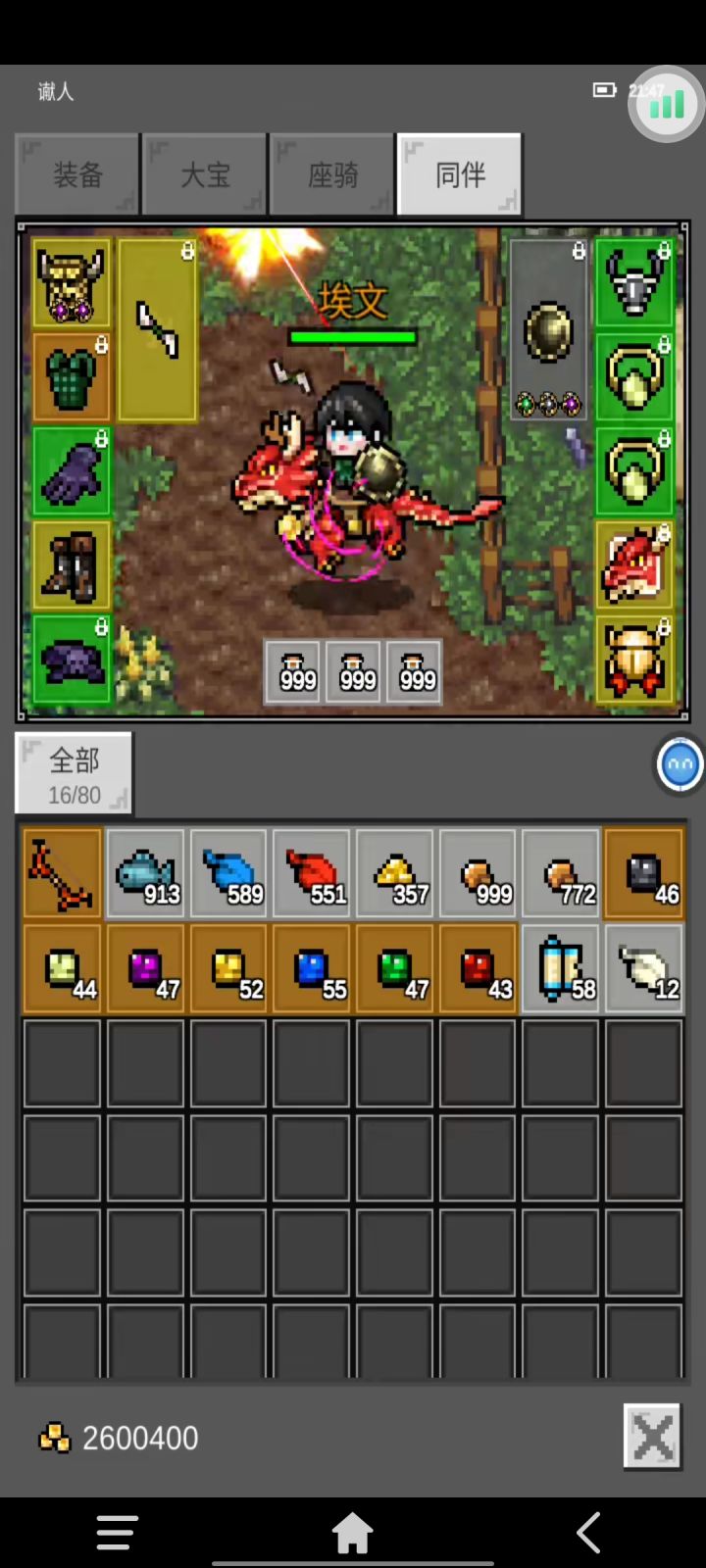Click the dagger in the weapon slot
This screenshot has height=1568, width=706.
point(157,328)
